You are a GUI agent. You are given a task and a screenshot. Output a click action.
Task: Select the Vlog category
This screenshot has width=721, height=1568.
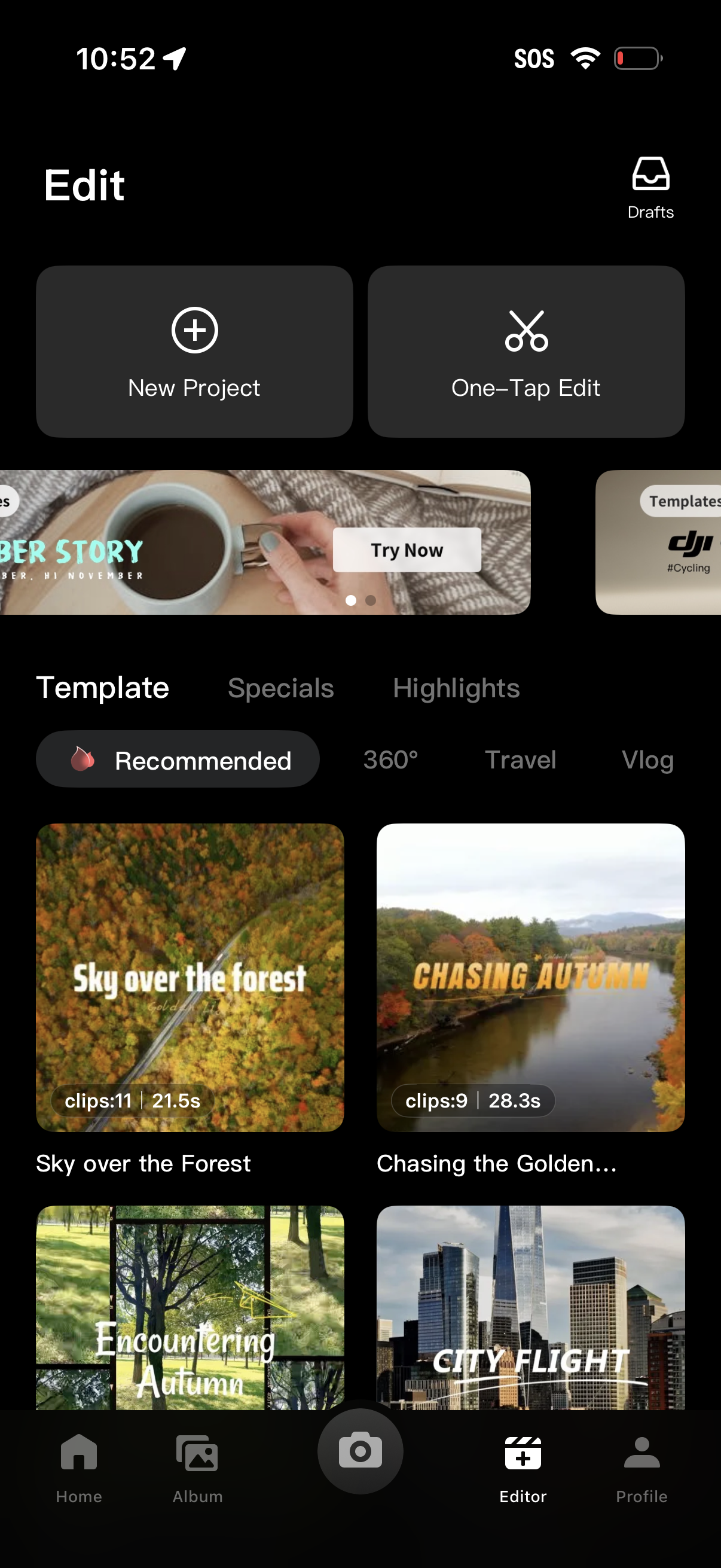(x=647, y=759)
